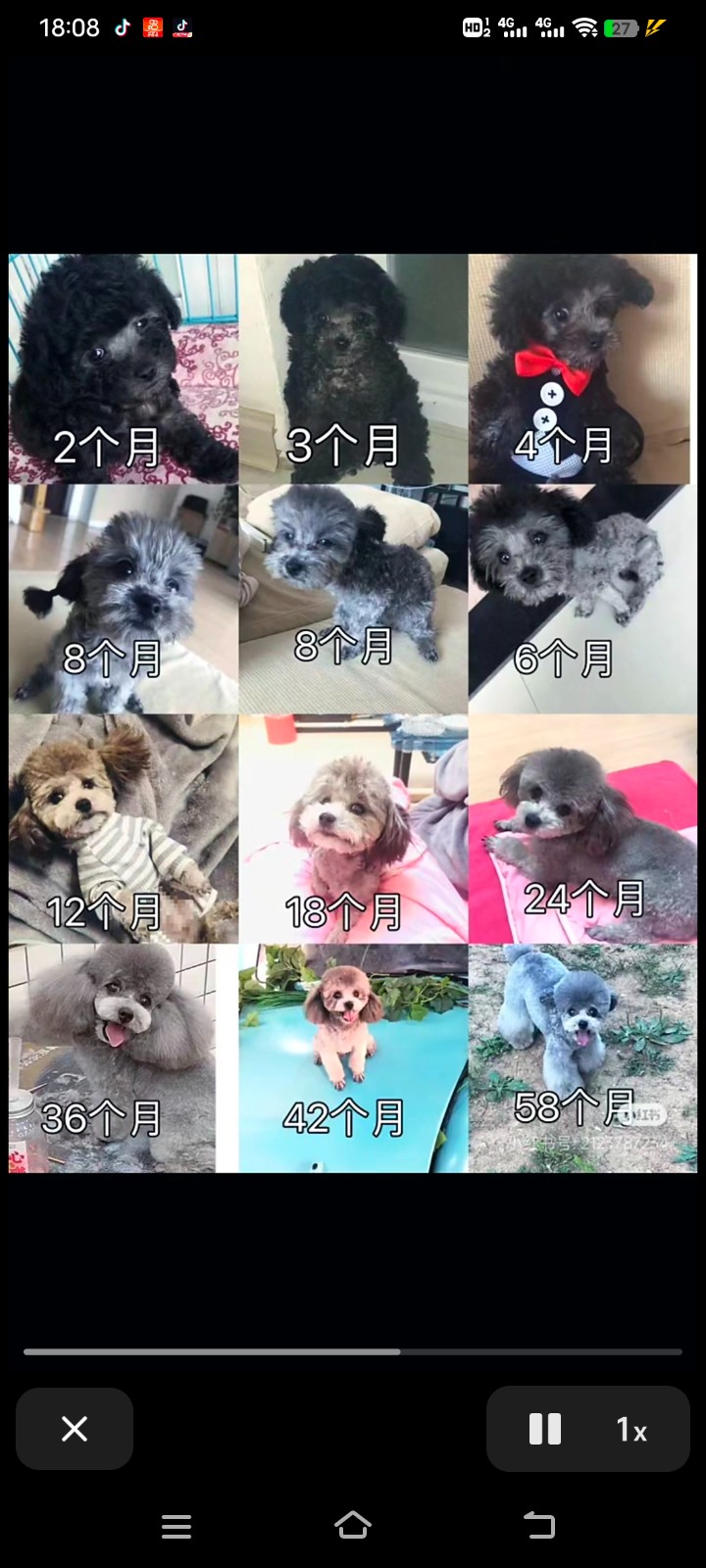Image resolution: width=706 pixels, height=1568 pixels.
Task: Pause the video playback
Action: (x=545, y=1429)
